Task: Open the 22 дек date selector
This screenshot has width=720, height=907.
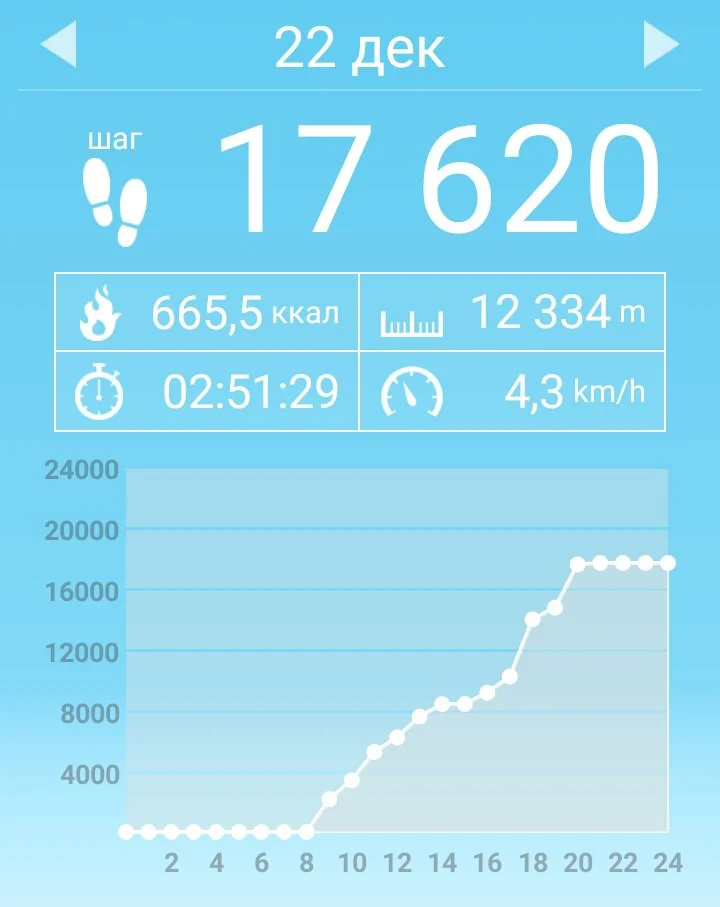Action: click(x=360, y=47)
